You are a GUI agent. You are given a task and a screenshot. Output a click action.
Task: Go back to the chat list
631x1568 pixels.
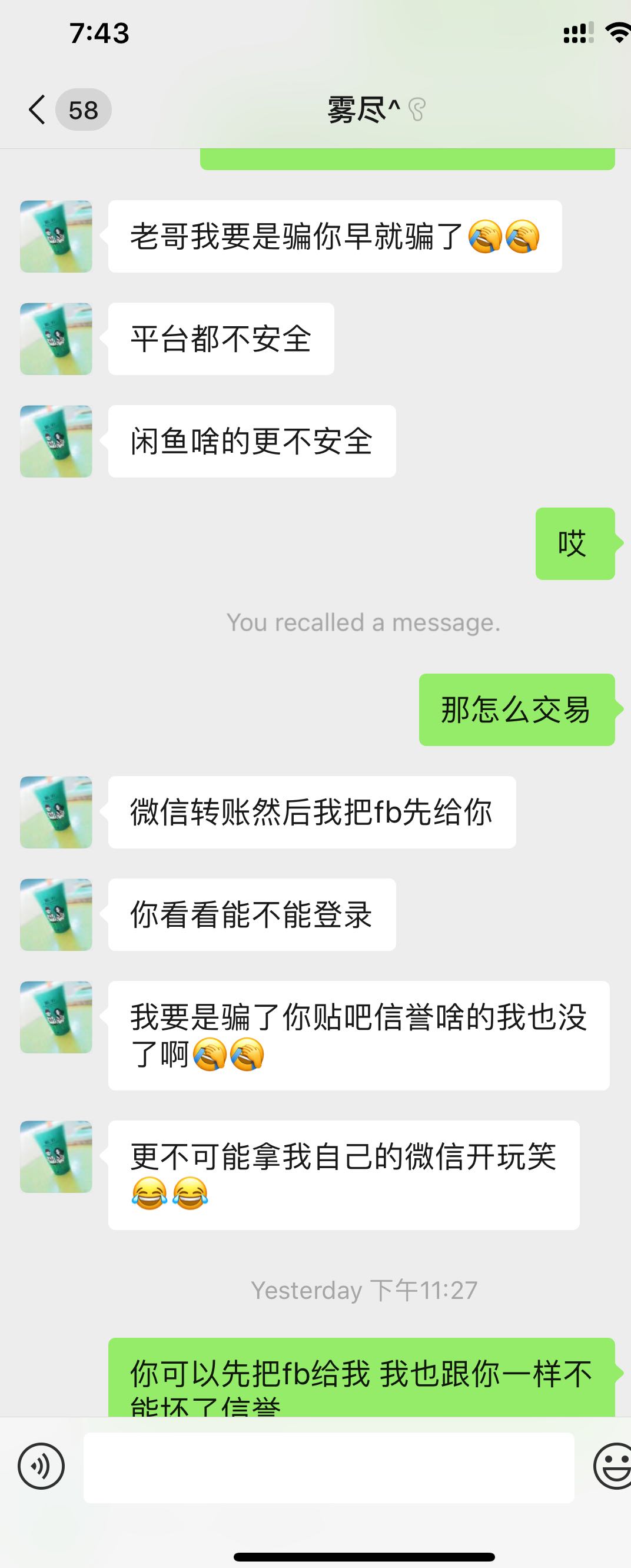pyautogui.click(x=38, y=110)
